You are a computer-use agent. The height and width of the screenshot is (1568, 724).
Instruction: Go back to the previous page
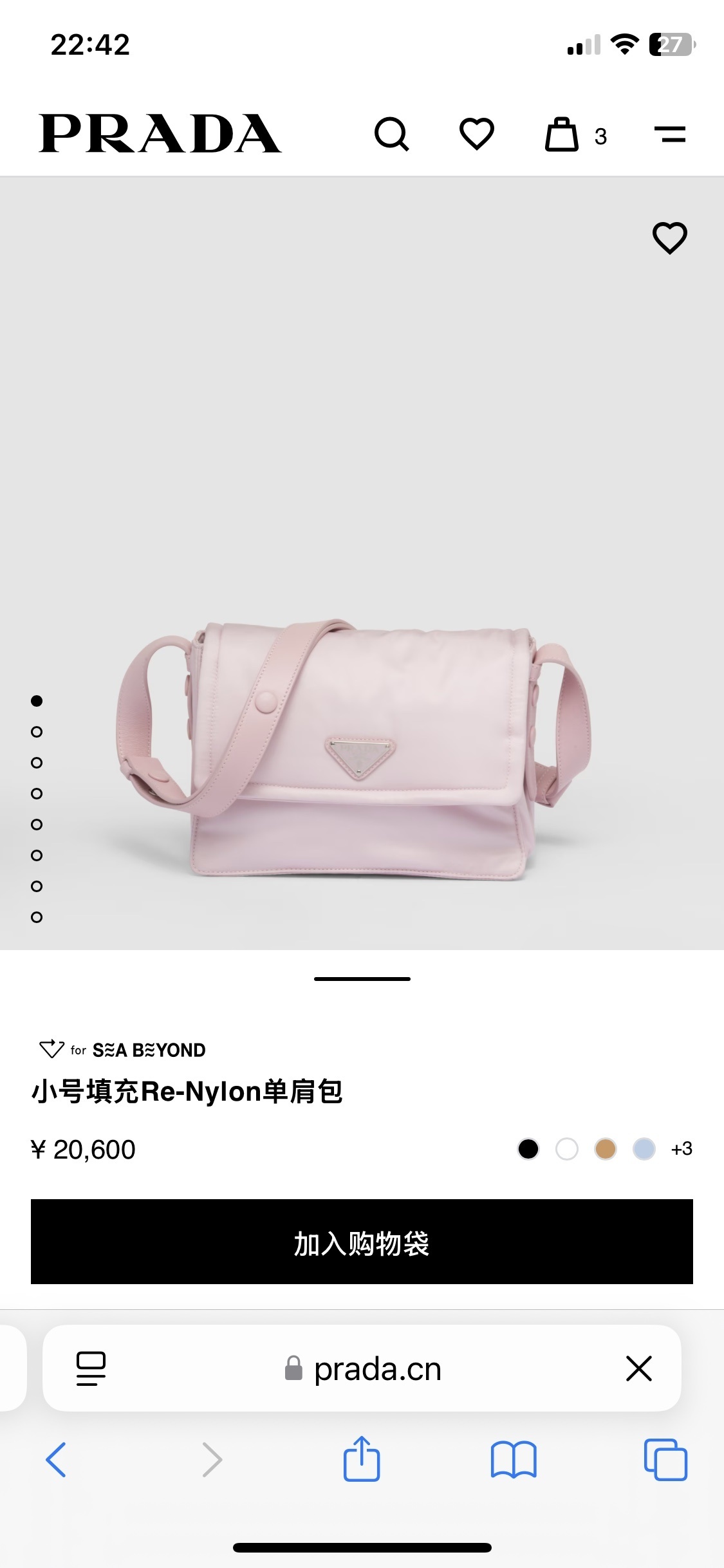56,1459
